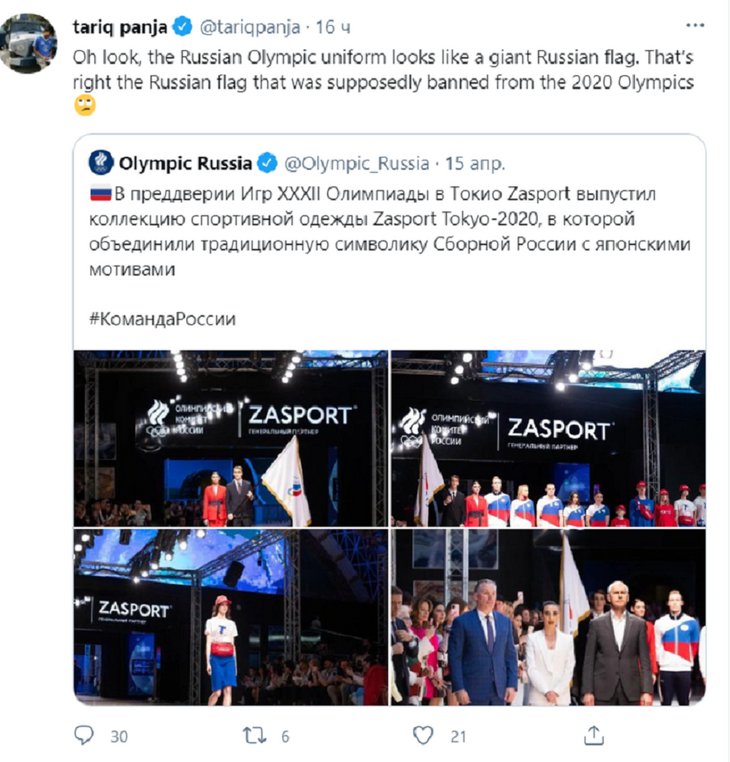Open photo of three officials in suits
The image size is (730, 762).
click(x=548, y=617)
